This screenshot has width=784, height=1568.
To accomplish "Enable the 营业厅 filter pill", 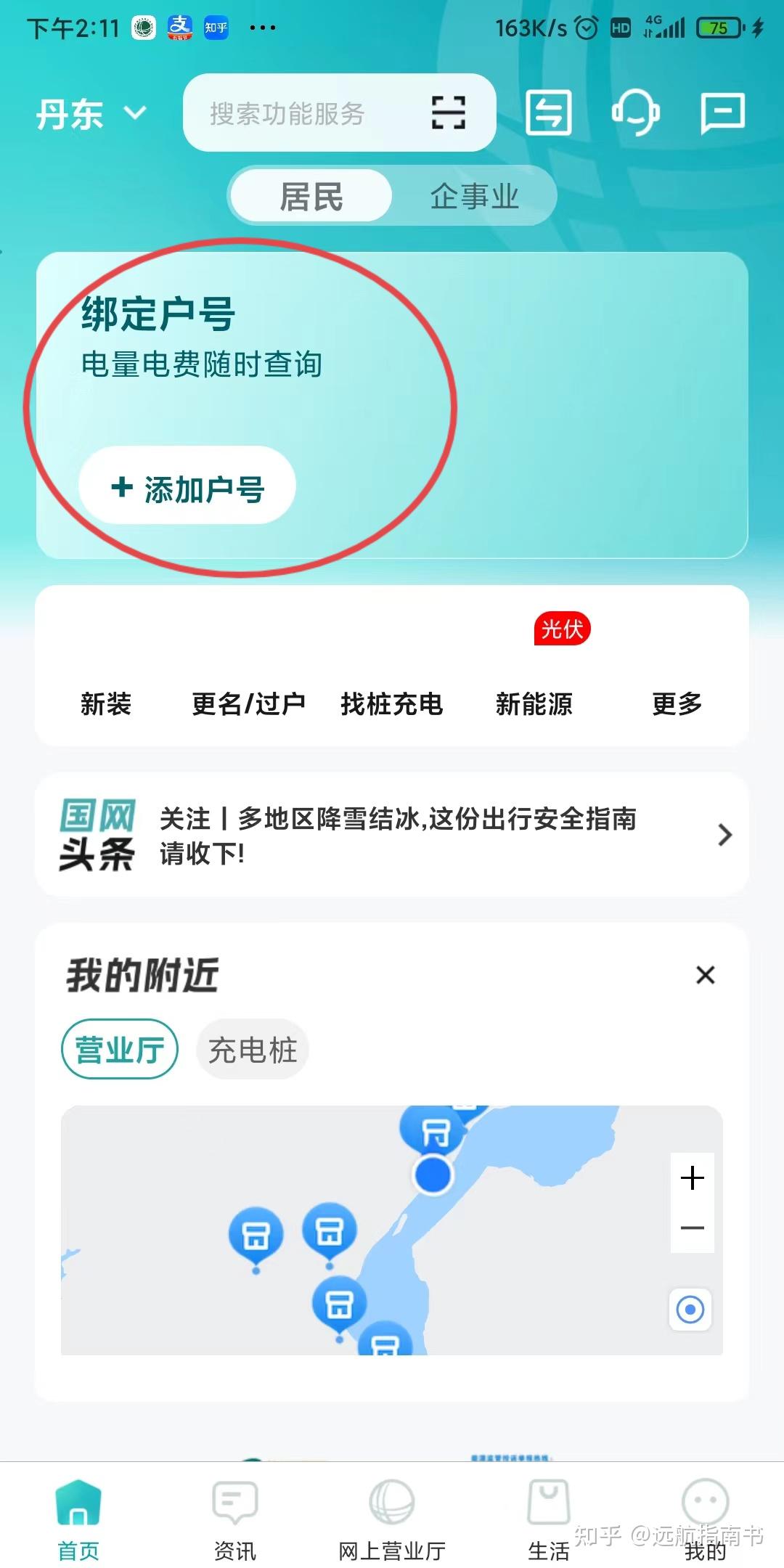I will pyautogui.click(x=119, y=1048).
